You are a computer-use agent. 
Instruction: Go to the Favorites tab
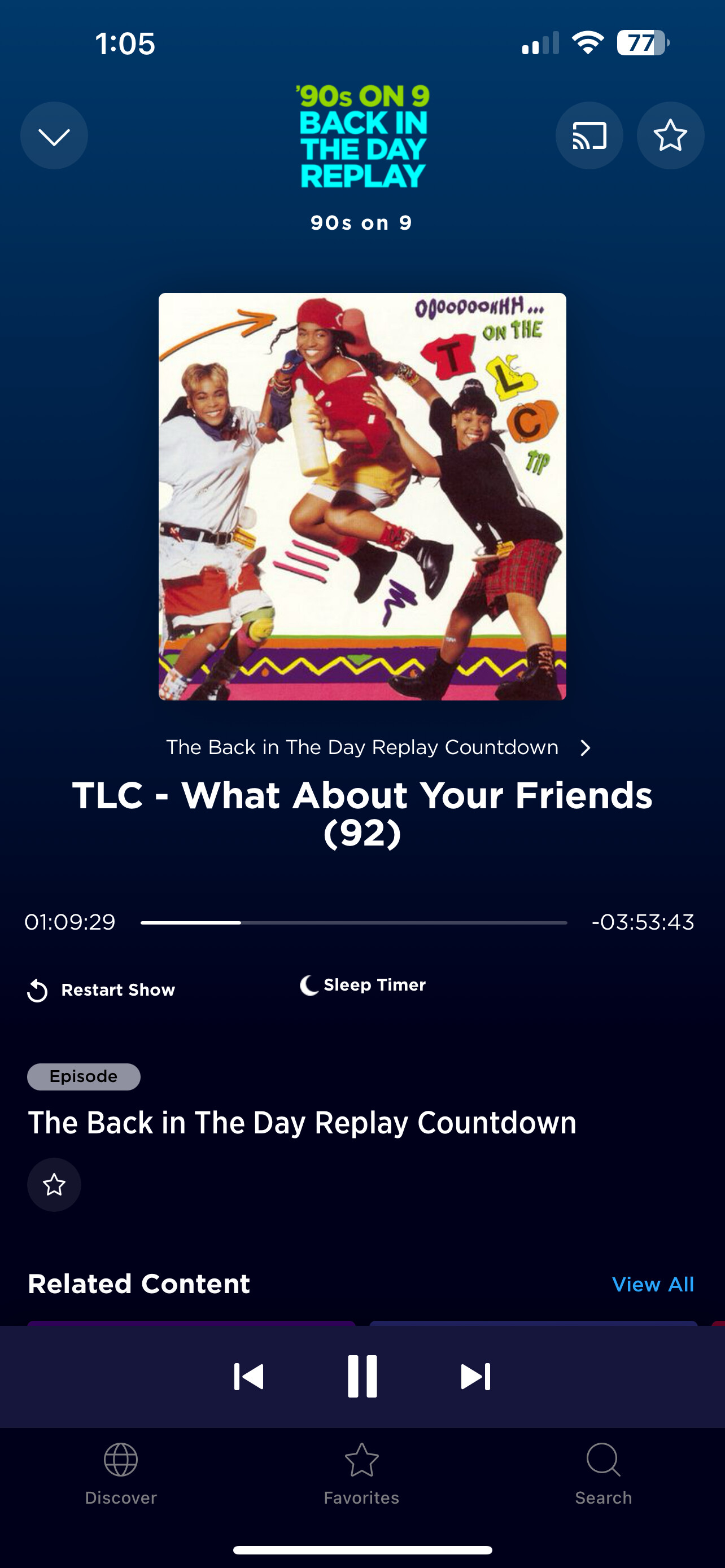point(361,1474)
